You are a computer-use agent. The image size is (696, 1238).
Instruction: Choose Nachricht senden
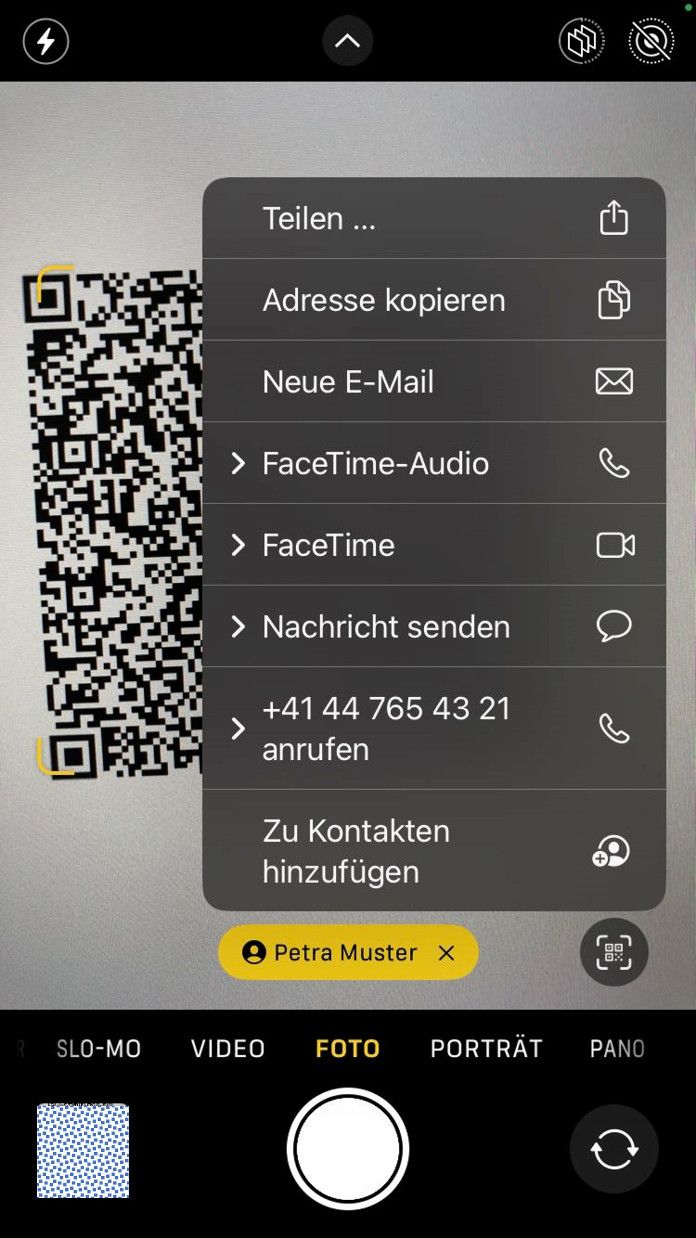click(x=433, y=627)
